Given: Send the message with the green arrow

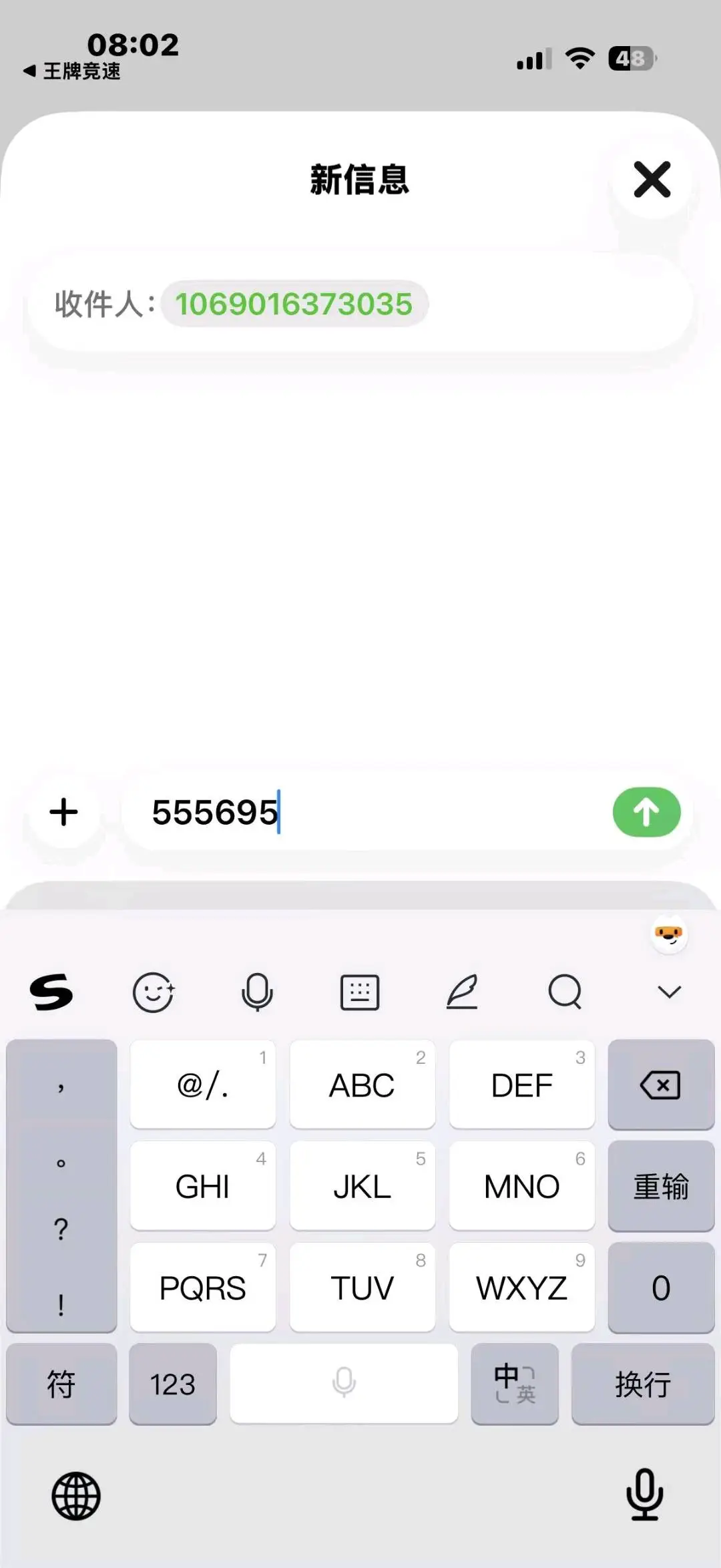Looking at the screenshot, I should click(x=646, y=812).
